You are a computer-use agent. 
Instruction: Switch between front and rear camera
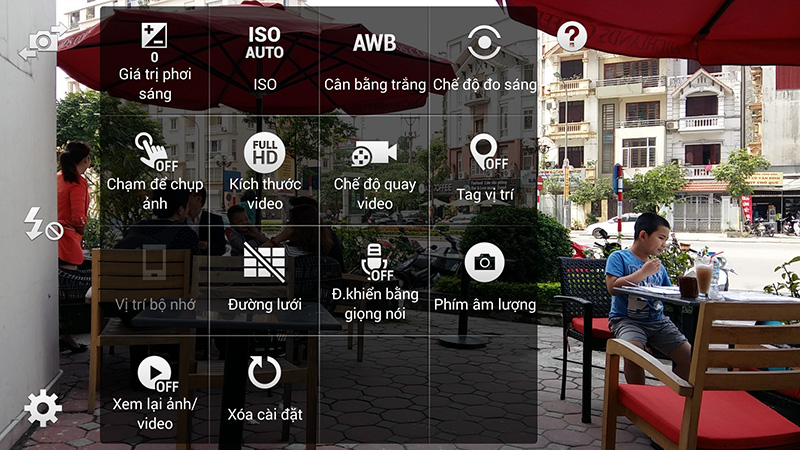click(41, 40)
